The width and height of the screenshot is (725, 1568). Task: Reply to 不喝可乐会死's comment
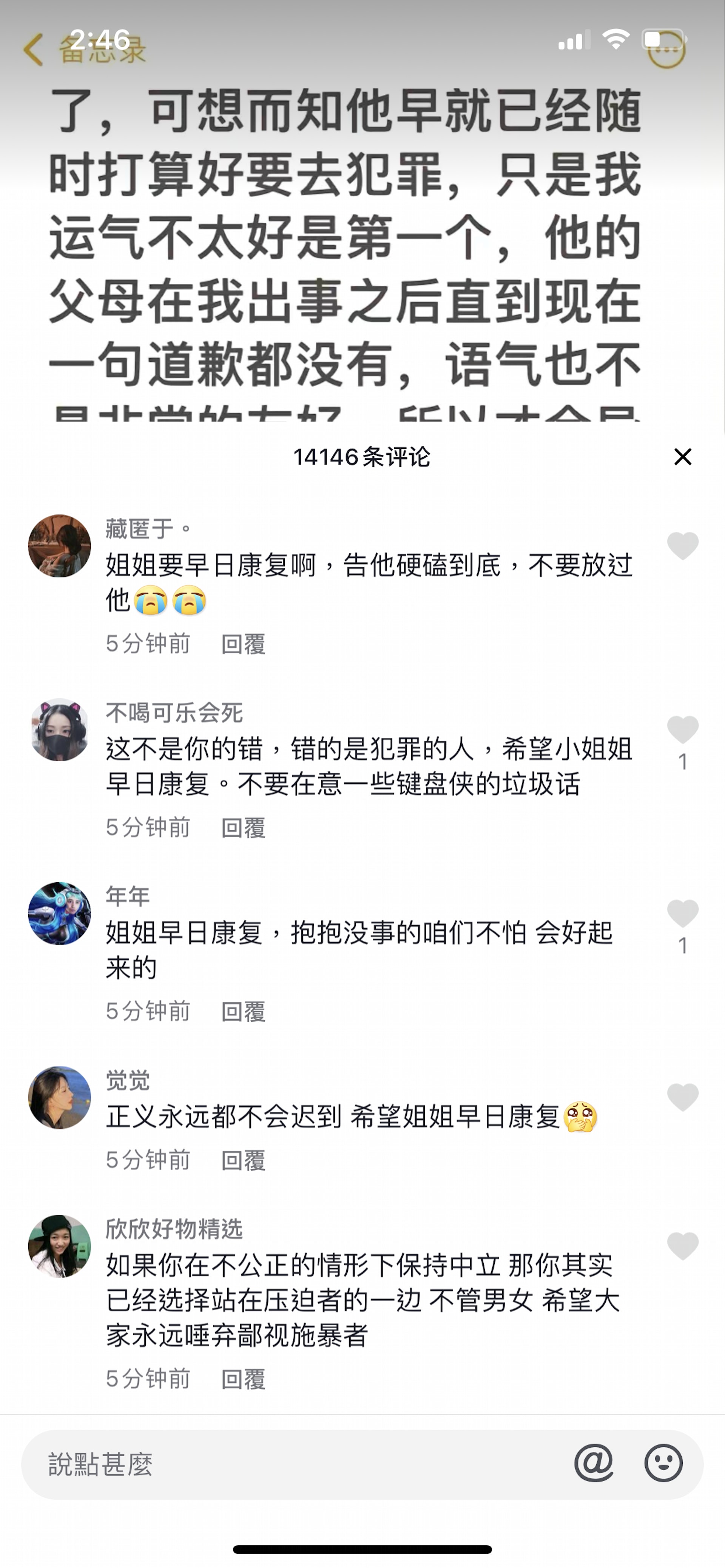(x=243, y=828)
